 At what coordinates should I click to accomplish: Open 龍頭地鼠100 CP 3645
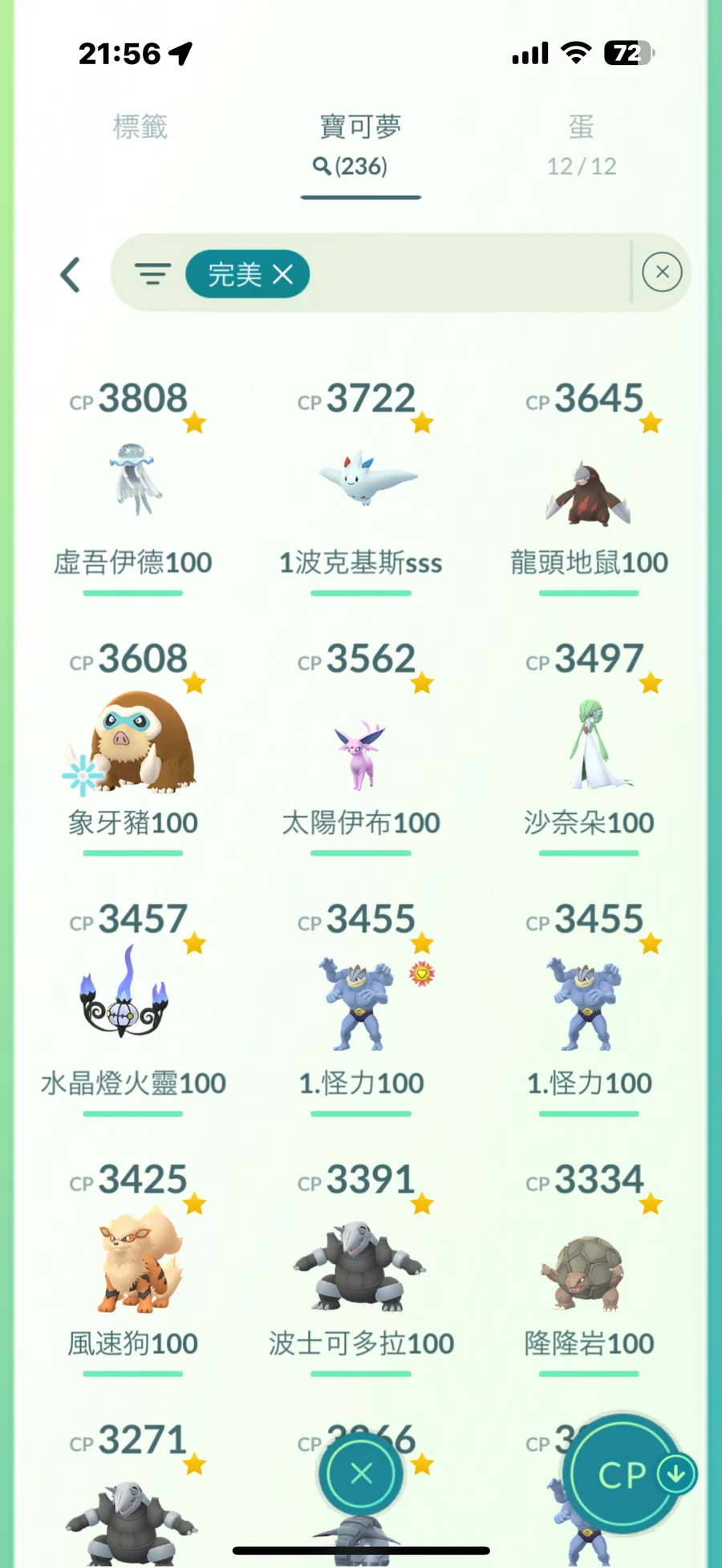click(589, 489)
